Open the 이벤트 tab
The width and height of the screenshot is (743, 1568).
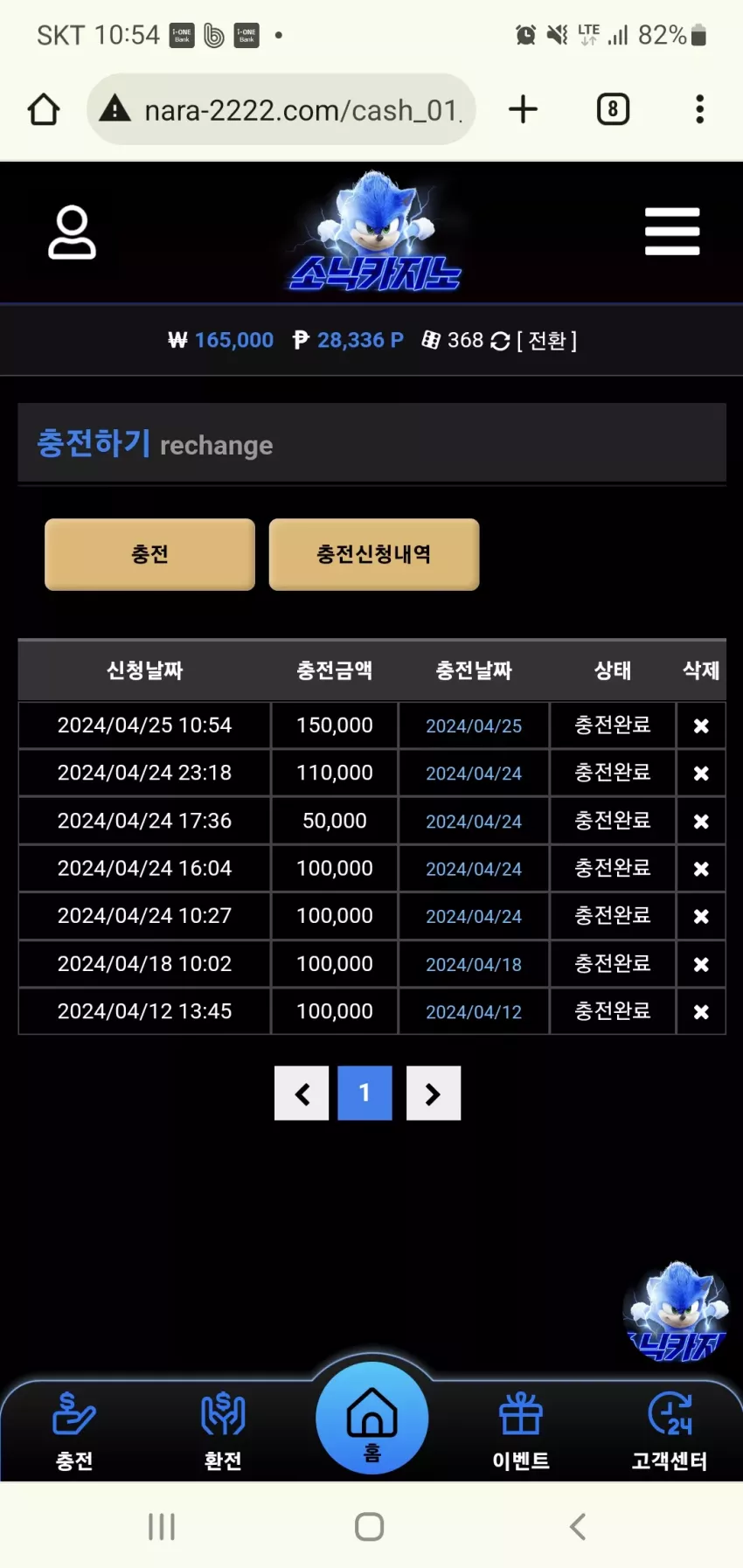[x=521, y=1432]
